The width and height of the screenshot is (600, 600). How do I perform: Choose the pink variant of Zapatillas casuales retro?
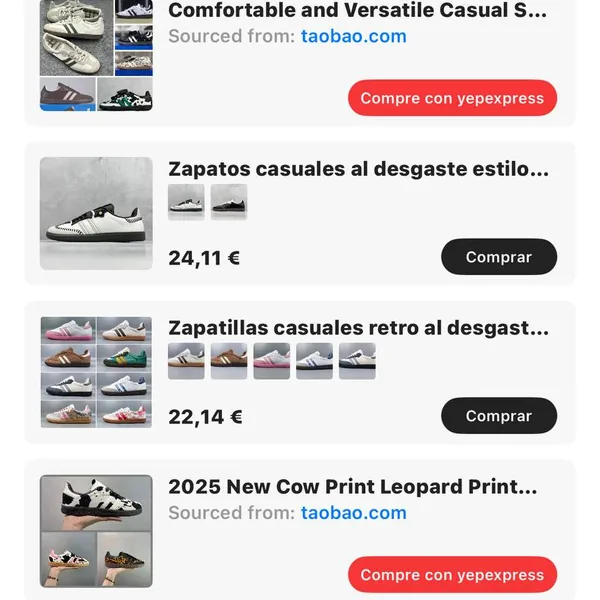(x=272, y=361)
